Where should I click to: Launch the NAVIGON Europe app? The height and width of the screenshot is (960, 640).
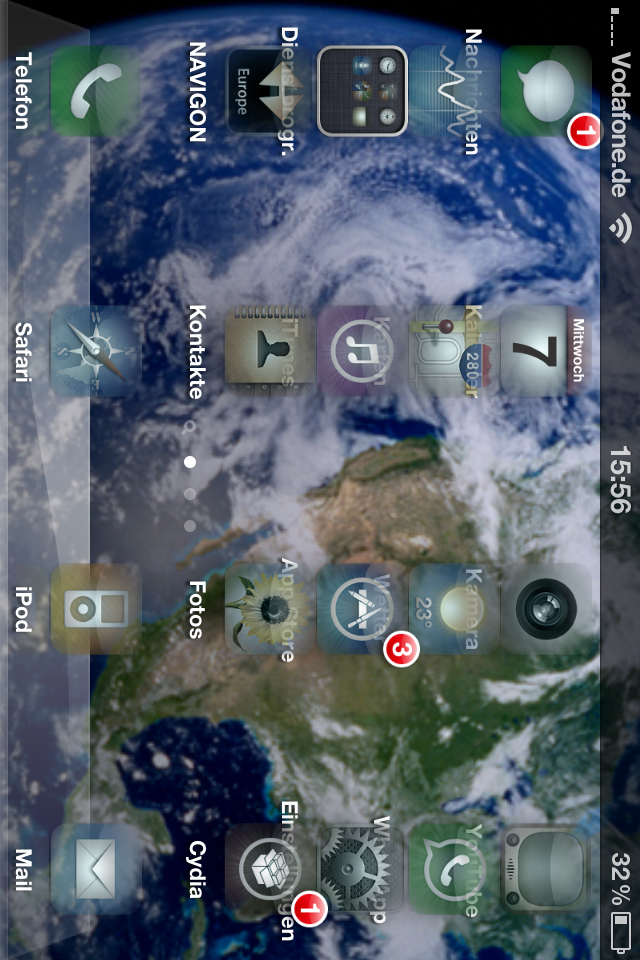270,92
